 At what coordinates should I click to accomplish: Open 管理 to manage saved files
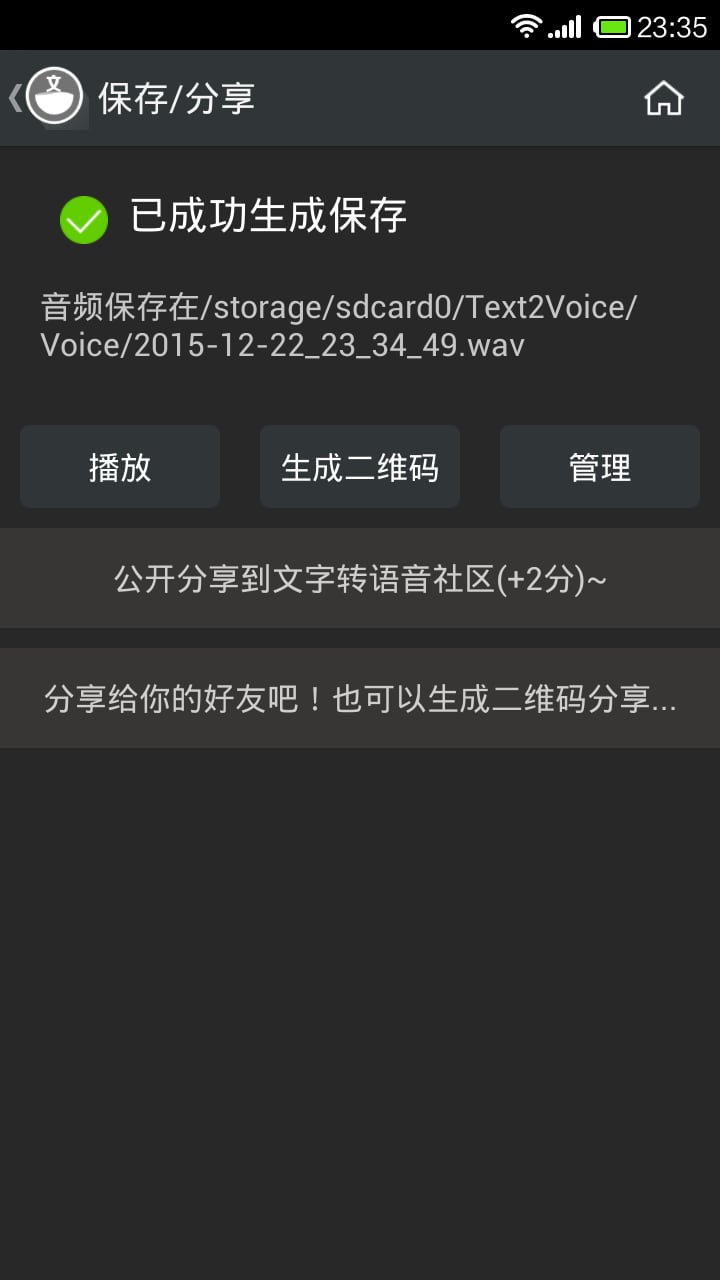coord(600,467)
